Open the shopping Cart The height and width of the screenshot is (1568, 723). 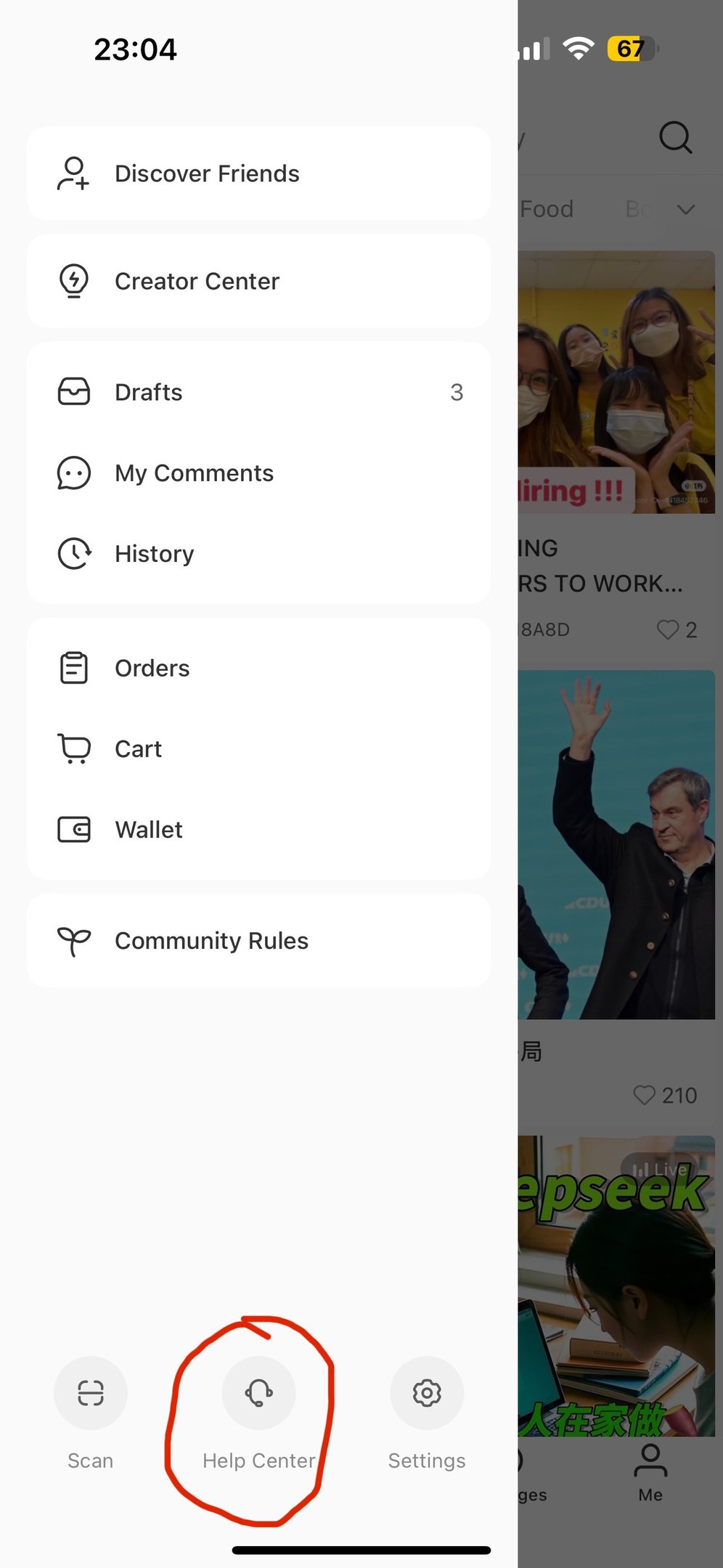point(258,749)
